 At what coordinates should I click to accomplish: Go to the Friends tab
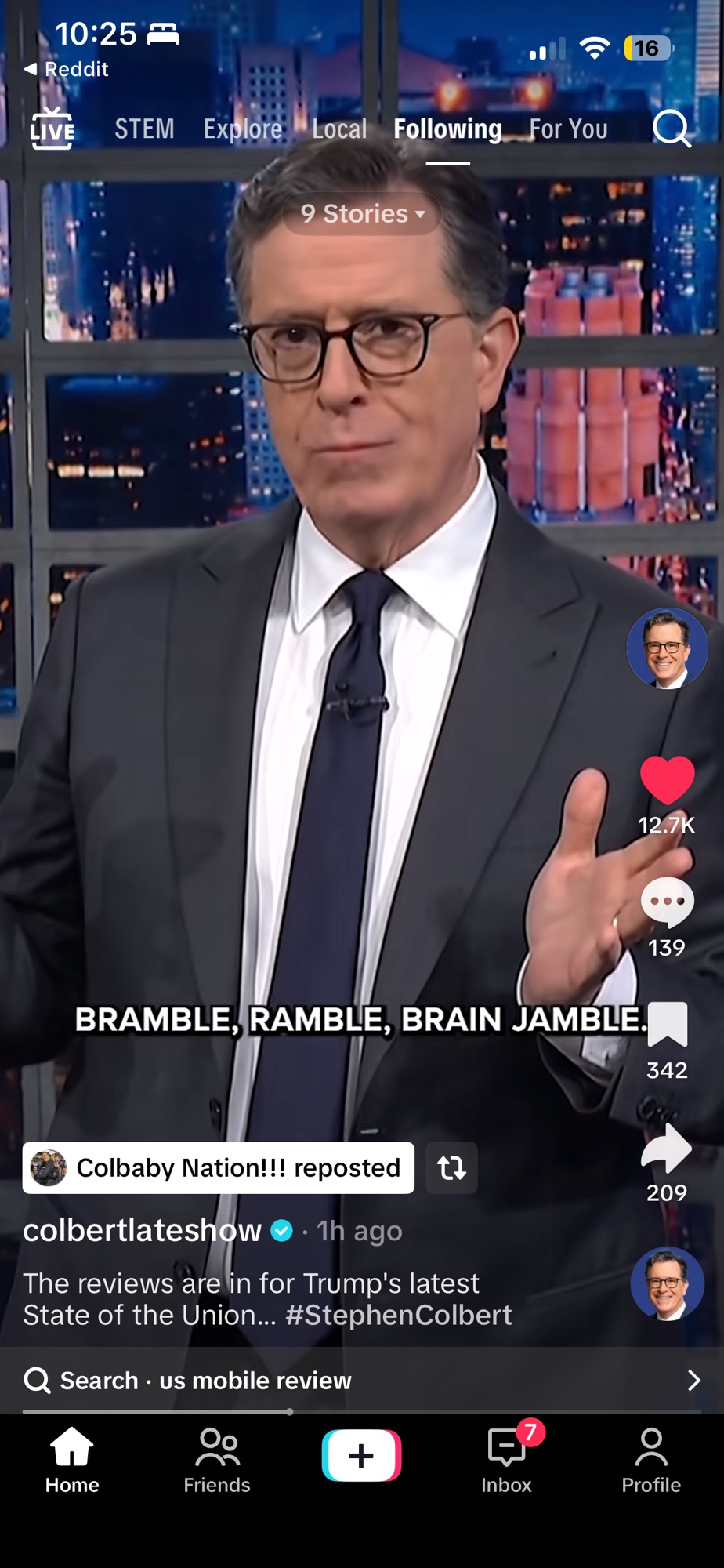217,1461
